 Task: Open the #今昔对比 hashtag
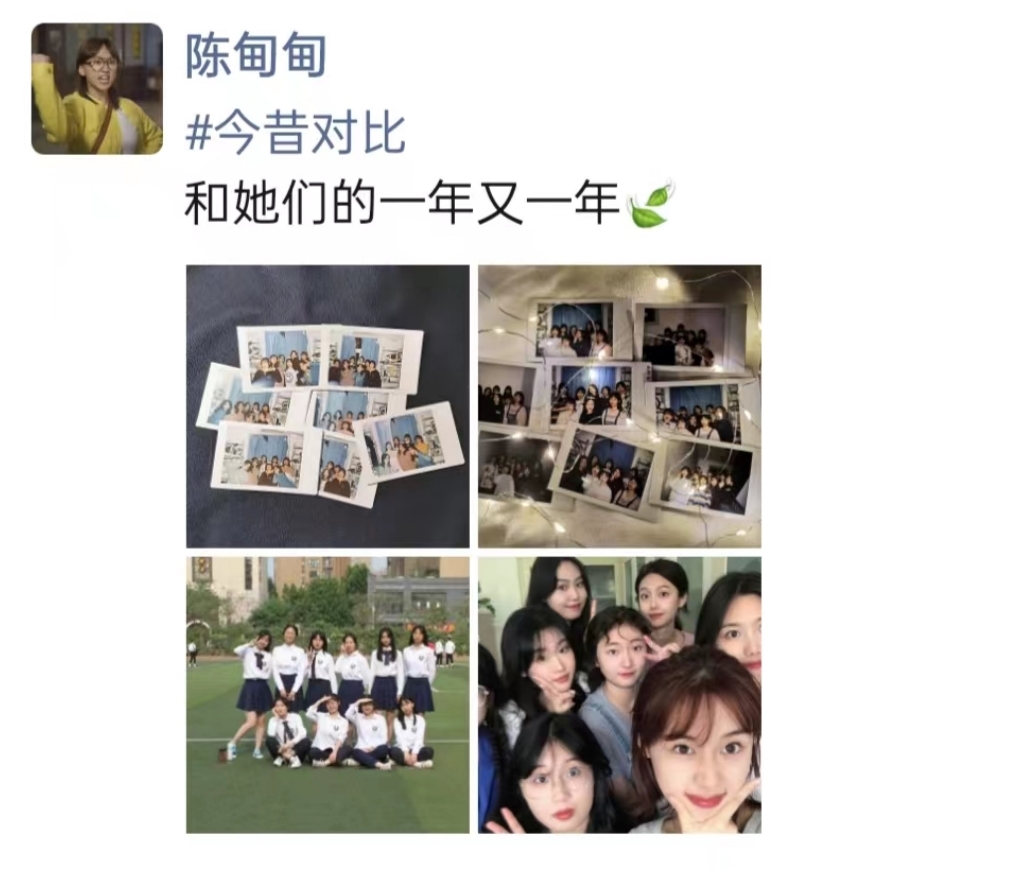tap(296, 132)
